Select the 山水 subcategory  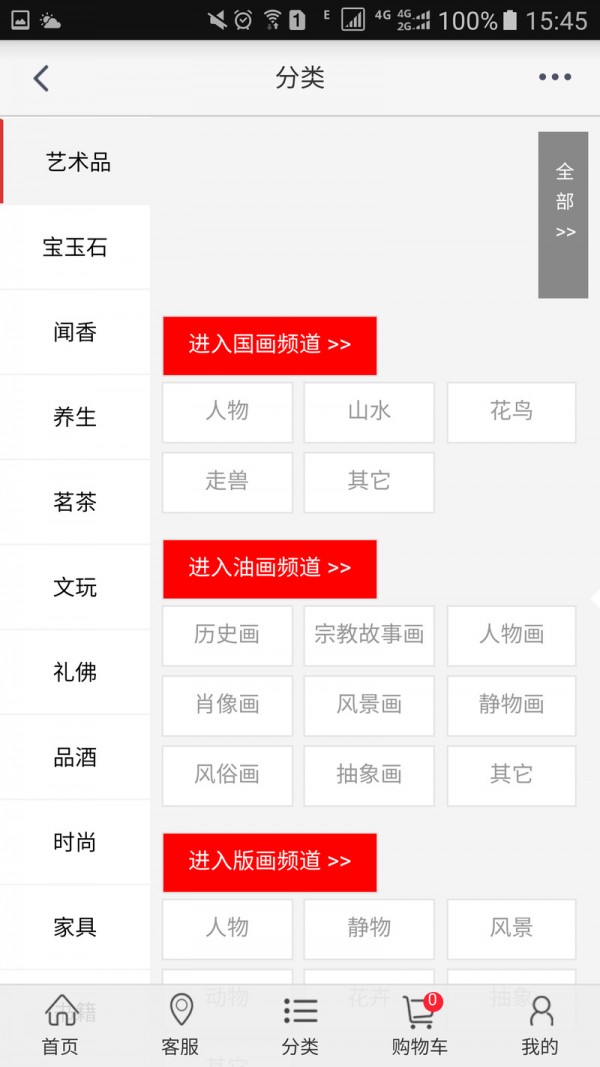pos(369,411)
